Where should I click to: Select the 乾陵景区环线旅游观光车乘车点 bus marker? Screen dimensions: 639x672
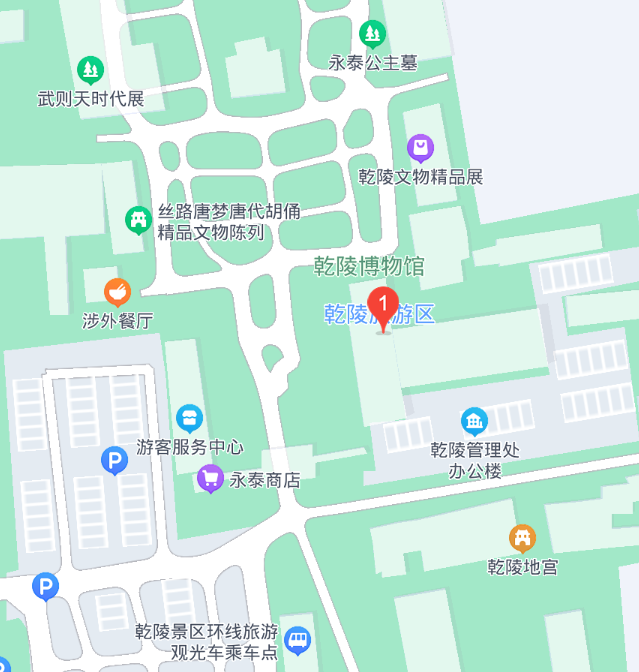coord(297,639)
